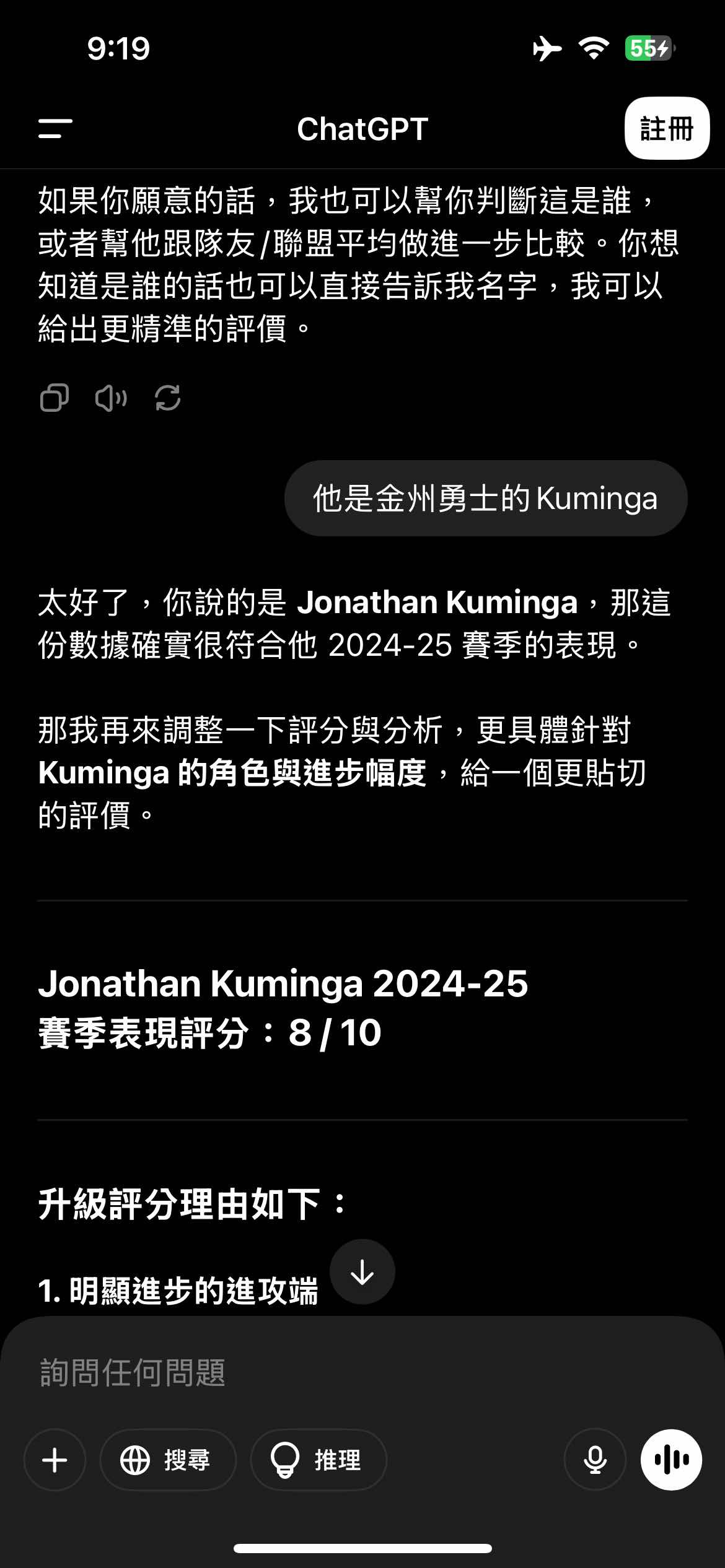The height and width of the screenshot is (1568, 725).
Task: Tap the 註冊 sign-up button
Action: (x=667, y=128)
